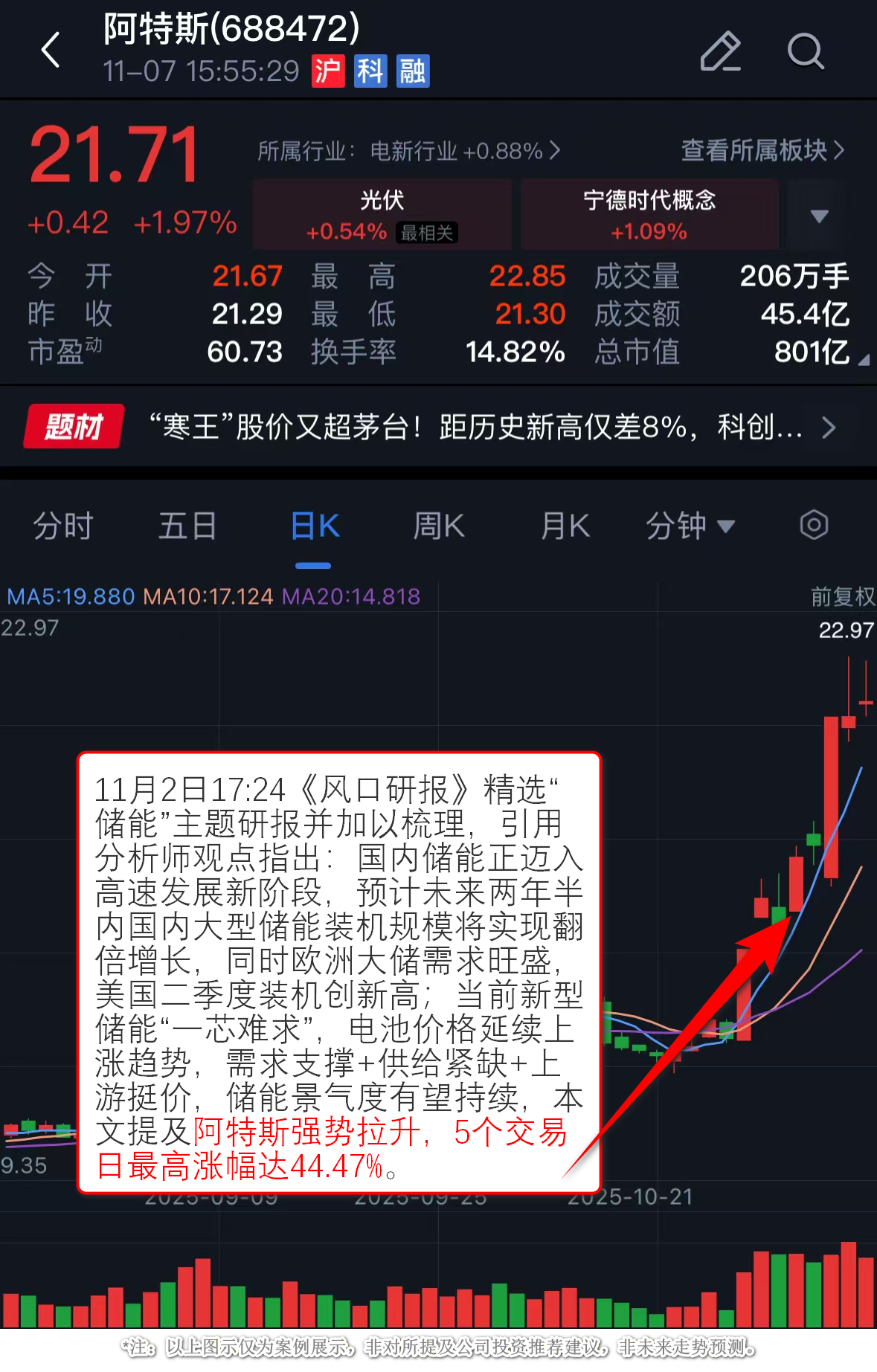This screenshot has height=1372, width=877.
Task: Open chart settings hexagon icon
Action: pos(814,525)
